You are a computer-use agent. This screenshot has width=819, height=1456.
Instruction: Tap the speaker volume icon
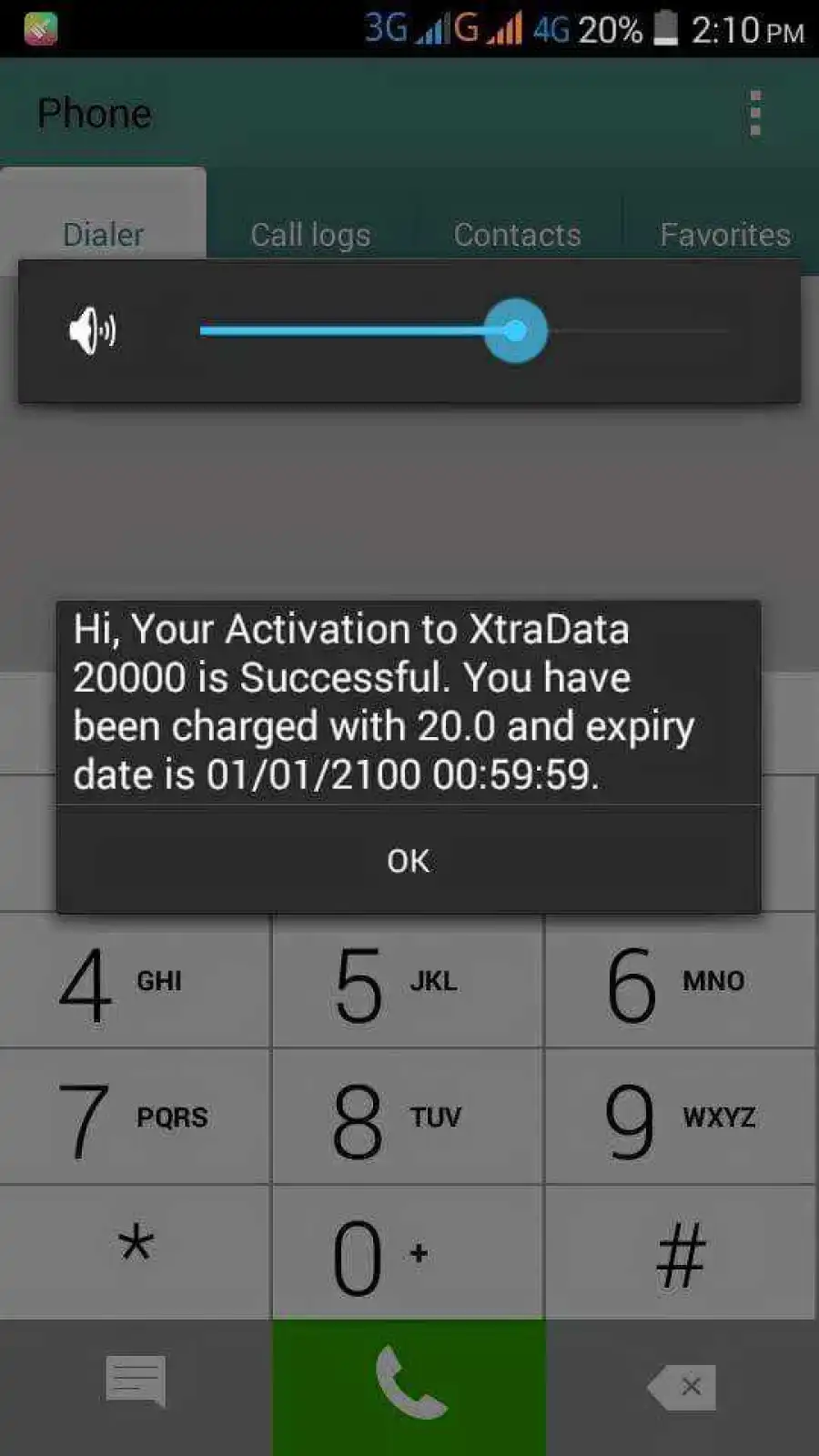(x=92, y=330)
